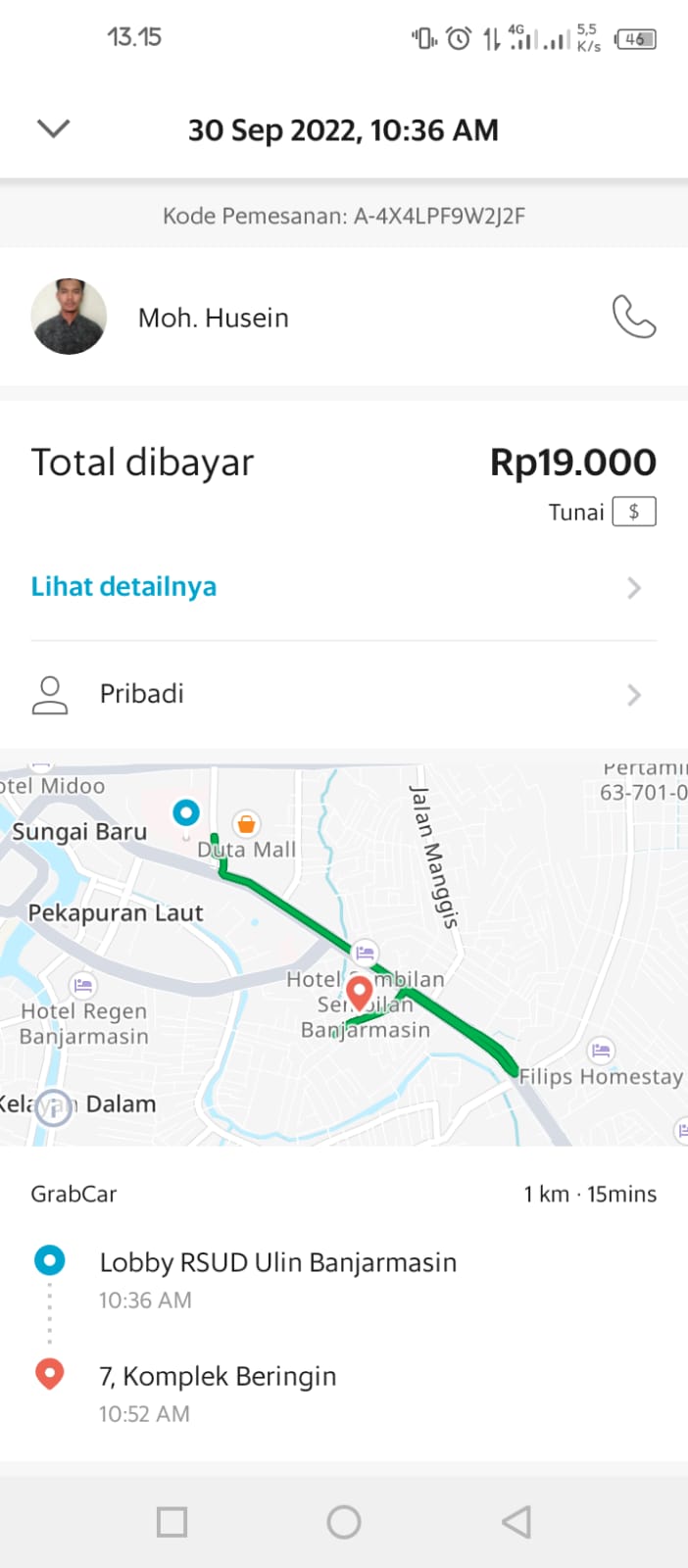
Task: Go to the phone's home screen
Action: [344, 1522]
